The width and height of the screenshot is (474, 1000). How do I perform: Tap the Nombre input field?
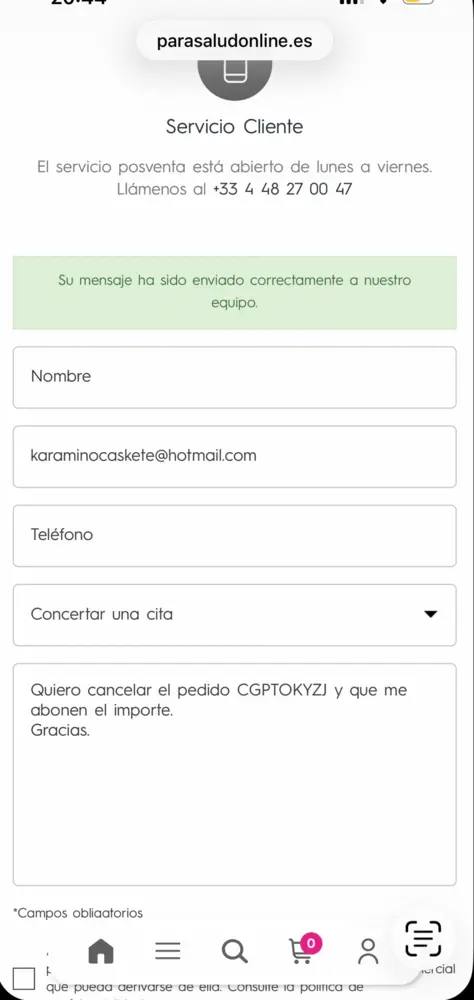pyautogui.click(x=234, y=377)
